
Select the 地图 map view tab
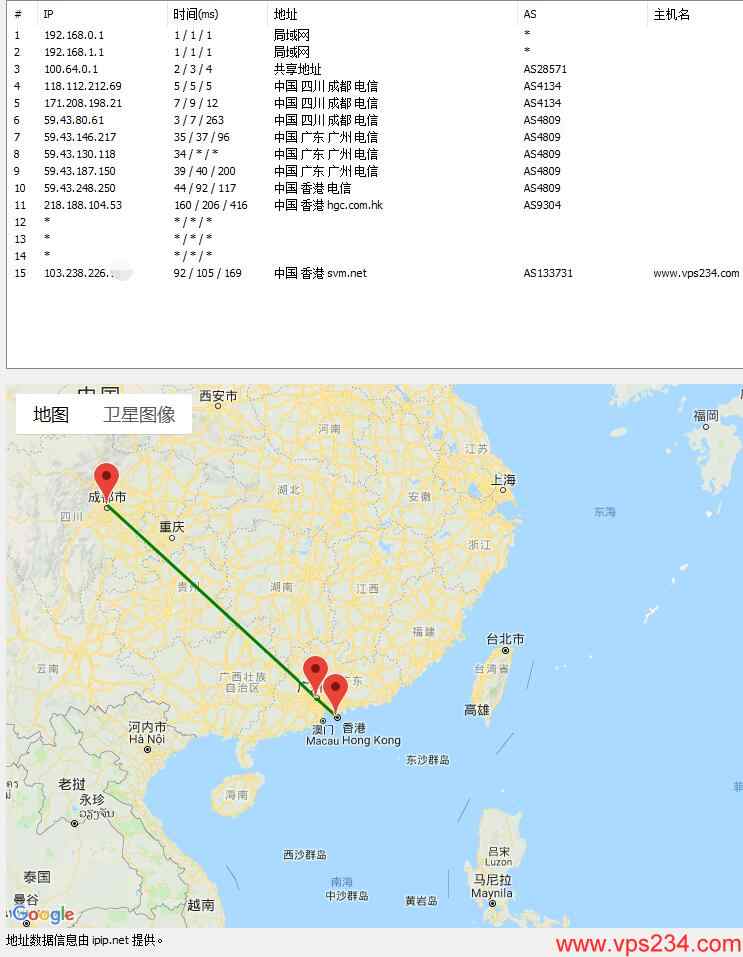coord(49,413)
